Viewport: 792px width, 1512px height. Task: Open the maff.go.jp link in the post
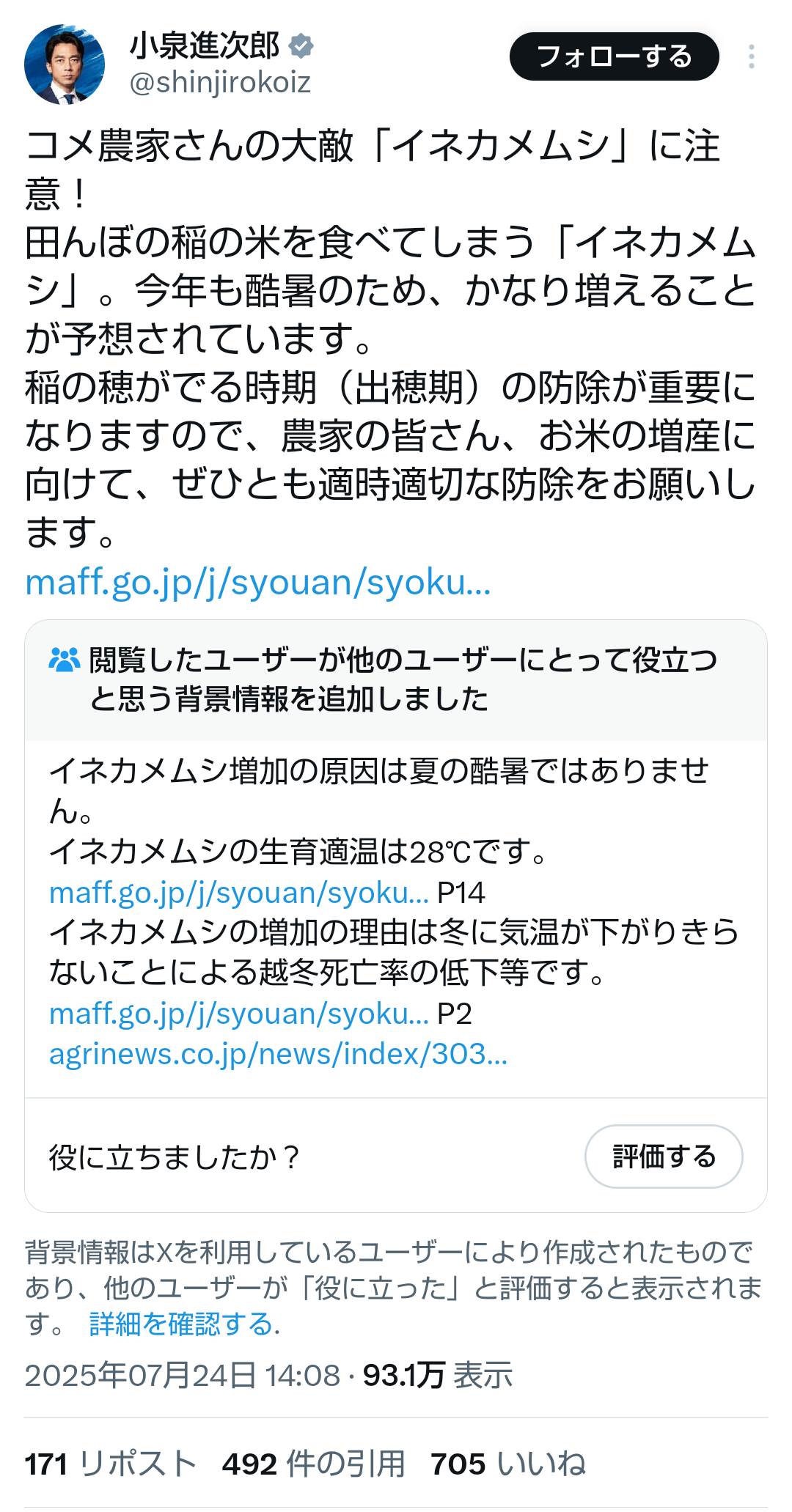click(x=258, y=583)
